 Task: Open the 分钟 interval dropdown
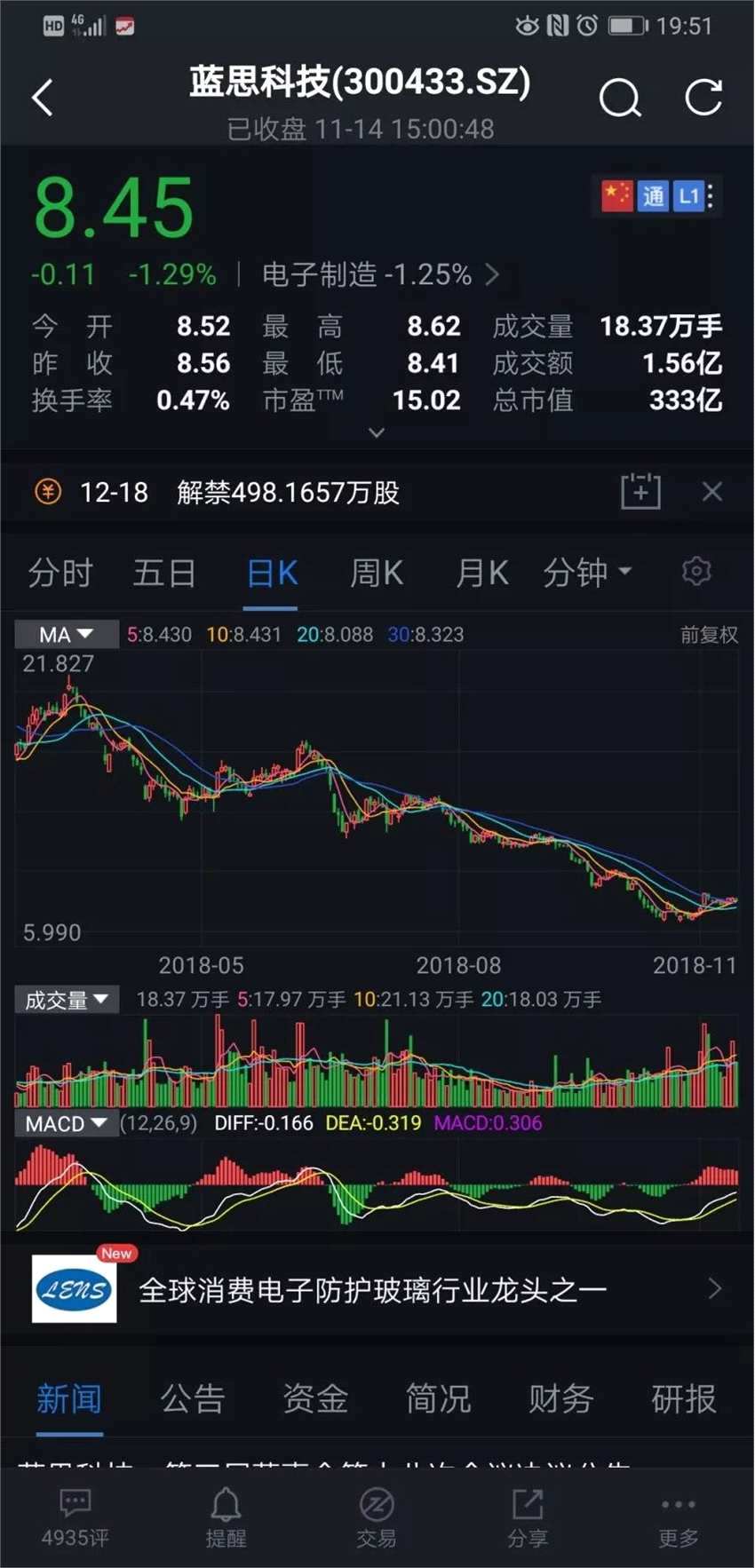click(x=587, y=574)
